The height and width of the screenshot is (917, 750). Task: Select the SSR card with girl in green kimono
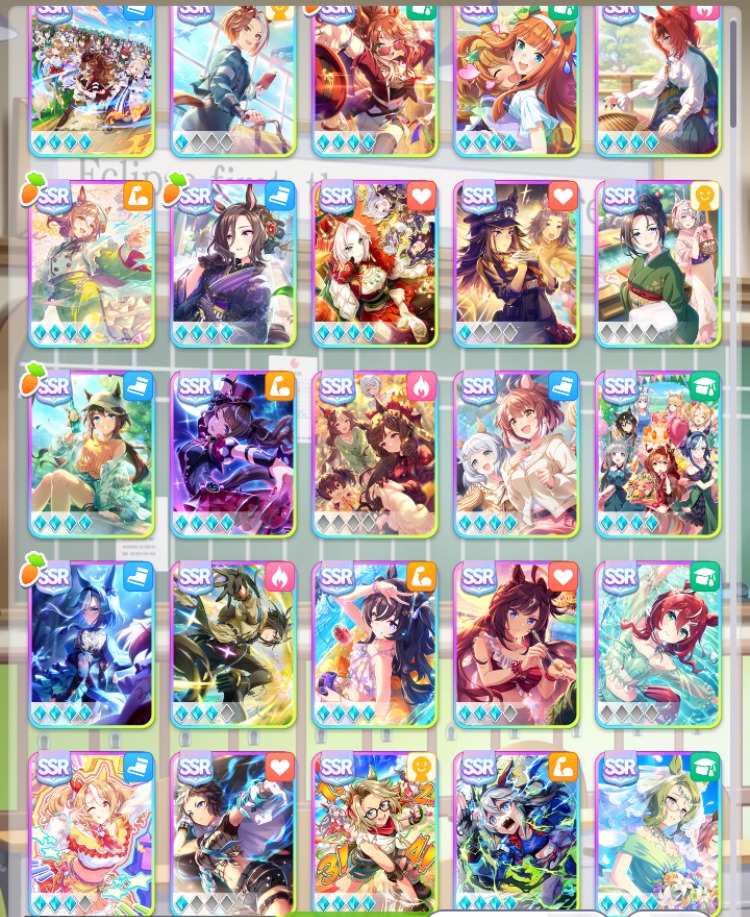658,263
